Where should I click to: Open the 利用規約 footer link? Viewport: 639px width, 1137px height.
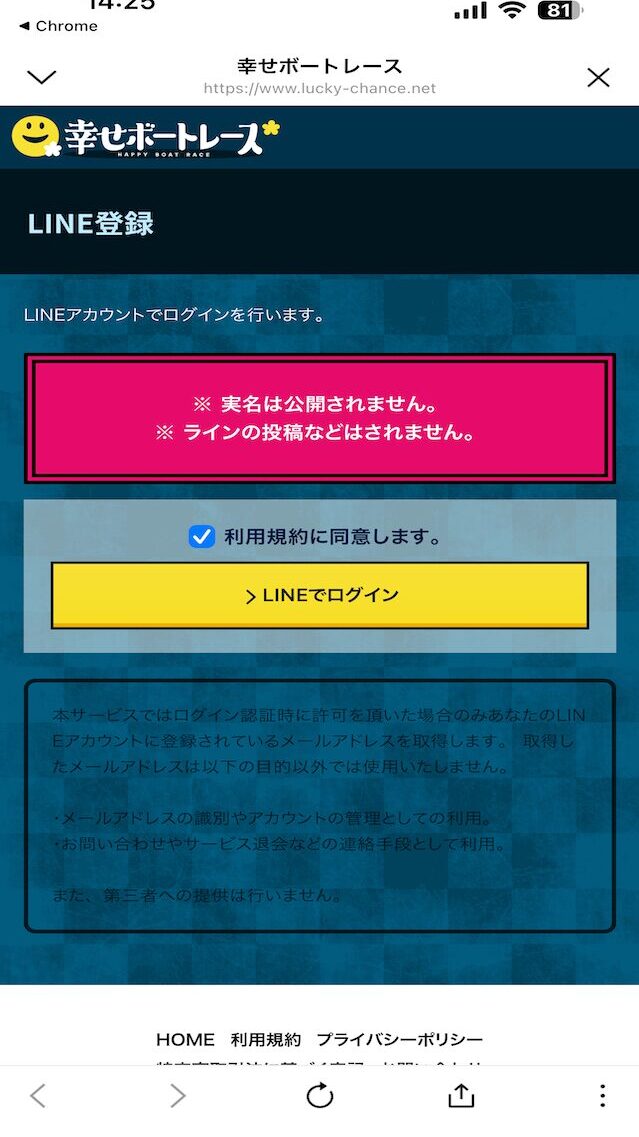point(265,1040)
